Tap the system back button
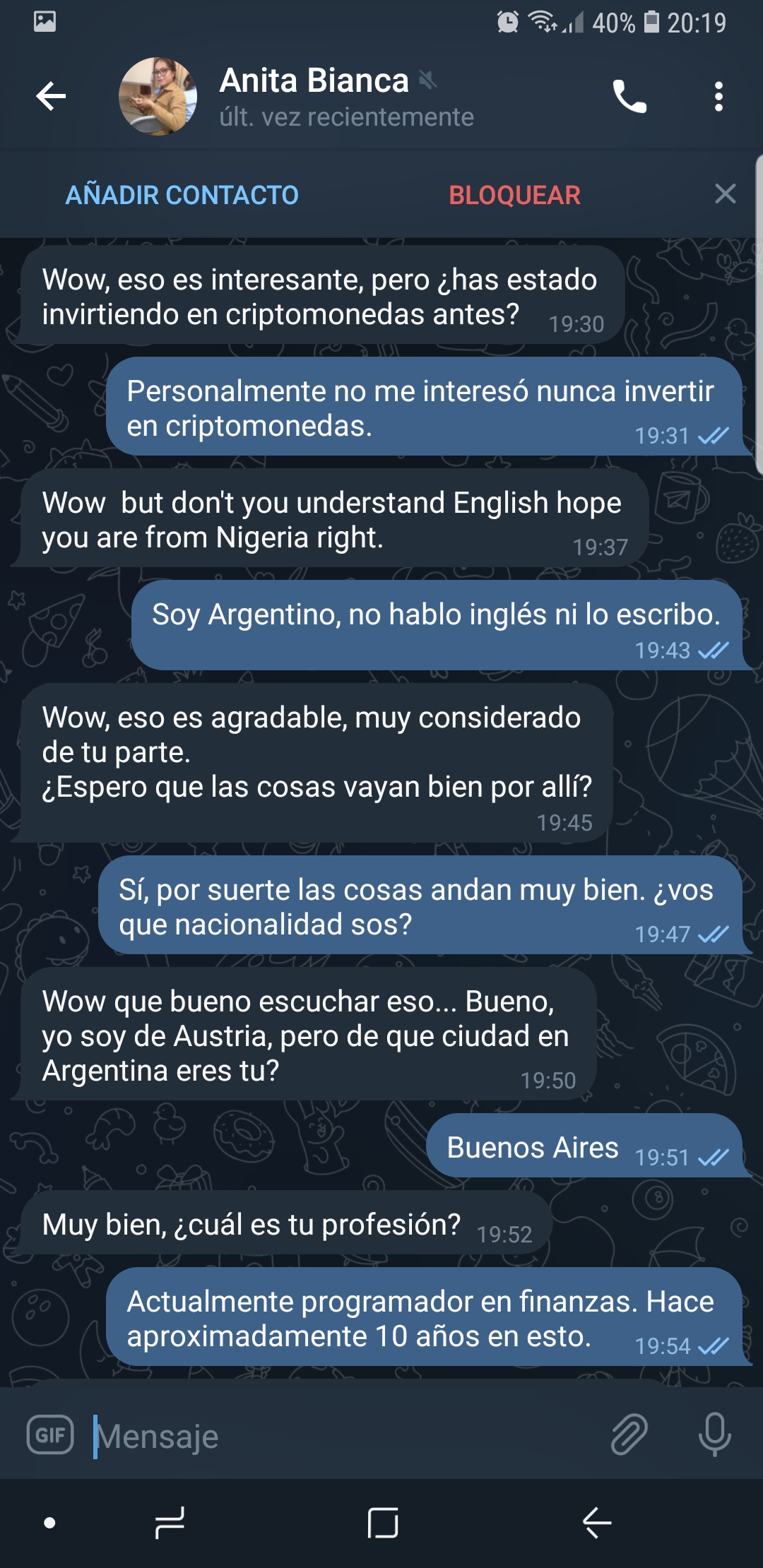The image size is (763, 1568). tap(597, 1523)
